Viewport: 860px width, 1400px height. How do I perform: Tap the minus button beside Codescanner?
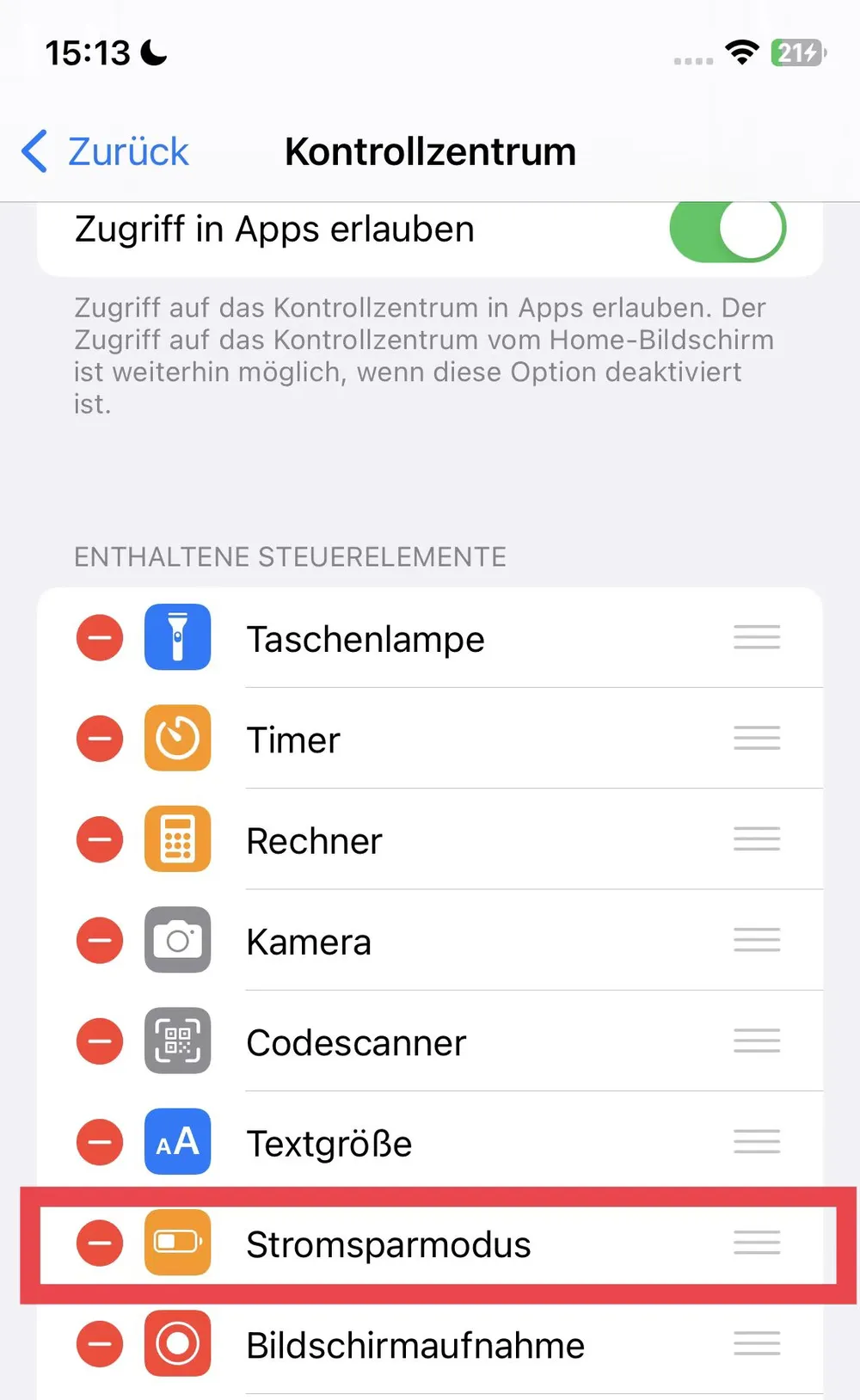(x=99, y=1041)
